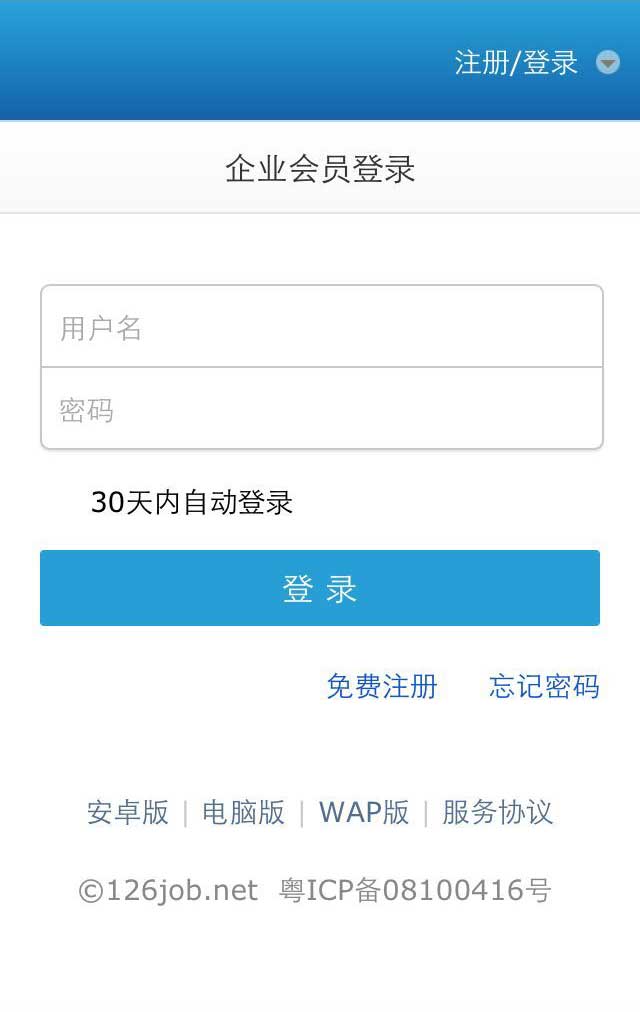Focus the 用户名 input field
The width and height of the screenshot is (640, 1012).
point(321,327)
